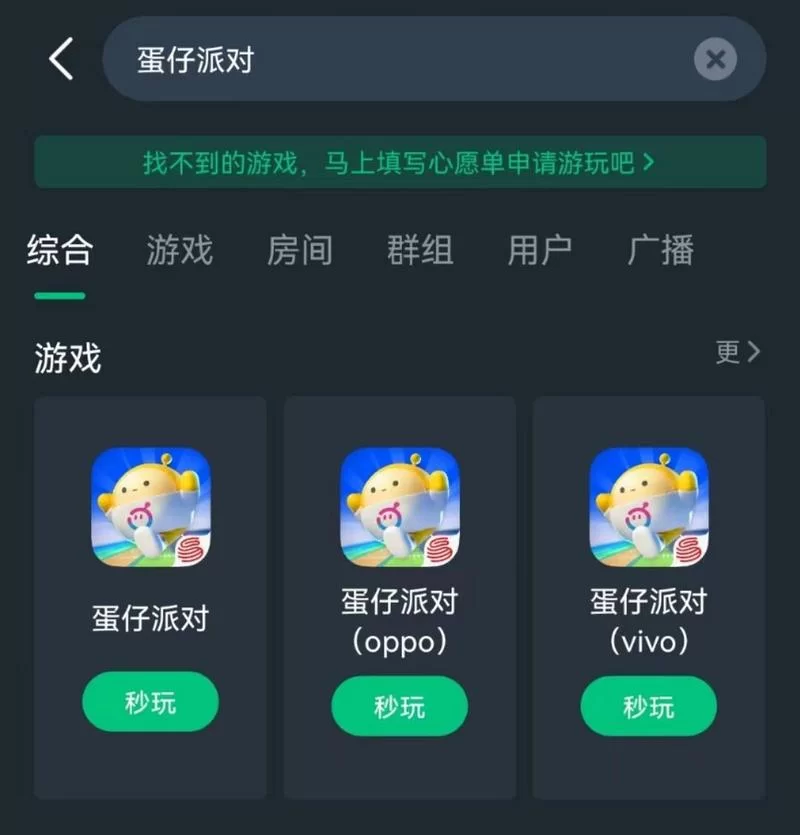The width and height of the screenshot is (800, 835).
Task: Tap 更 to see more games
Action: 727,351
